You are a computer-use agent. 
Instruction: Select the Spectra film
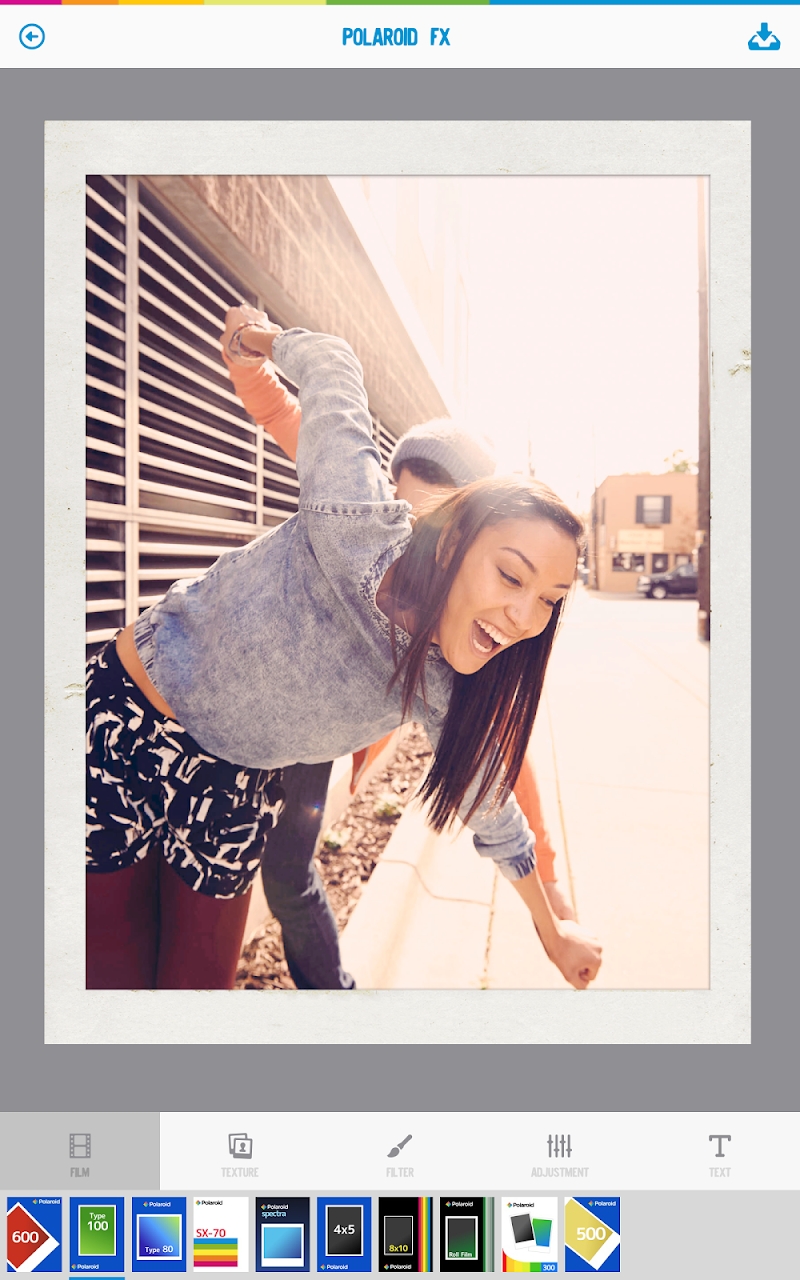pos(283,1234)
